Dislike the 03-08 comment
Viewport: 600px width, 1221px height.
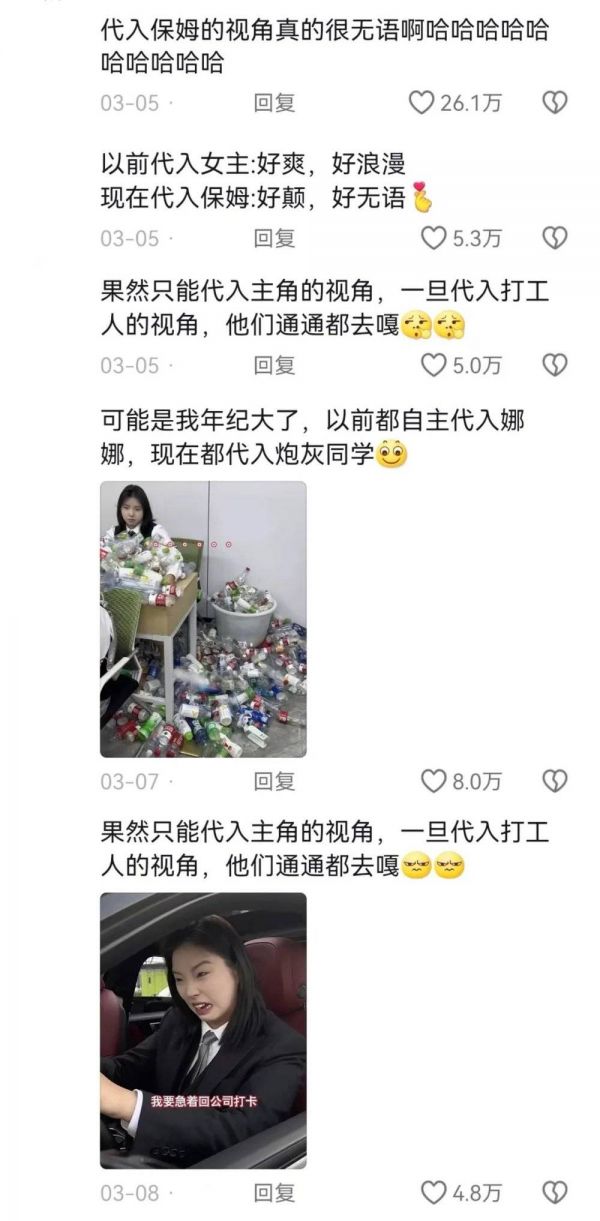tap(554, 1192)
